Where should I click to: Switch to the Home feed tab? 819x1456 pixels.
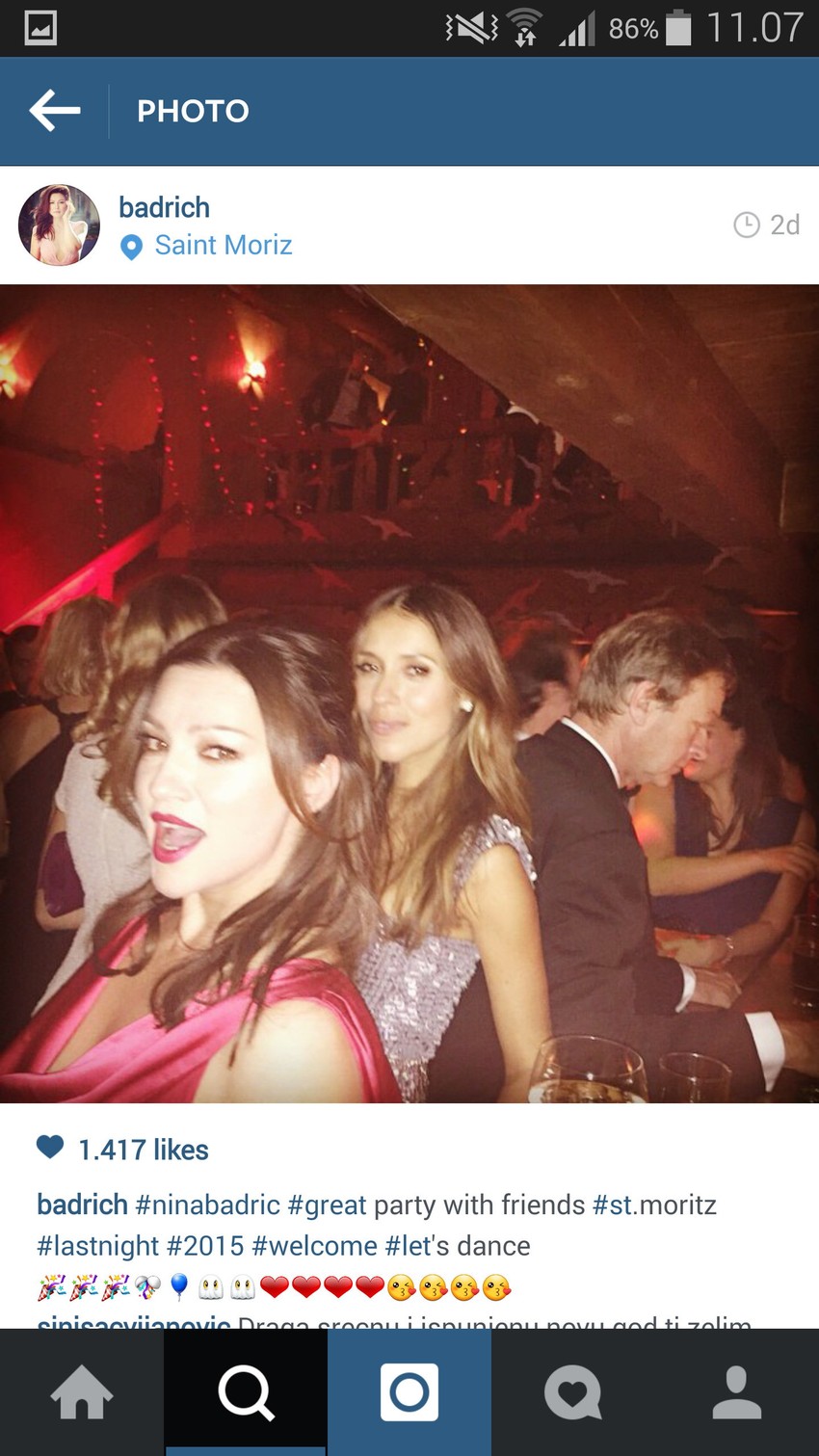pos(82,1392)
